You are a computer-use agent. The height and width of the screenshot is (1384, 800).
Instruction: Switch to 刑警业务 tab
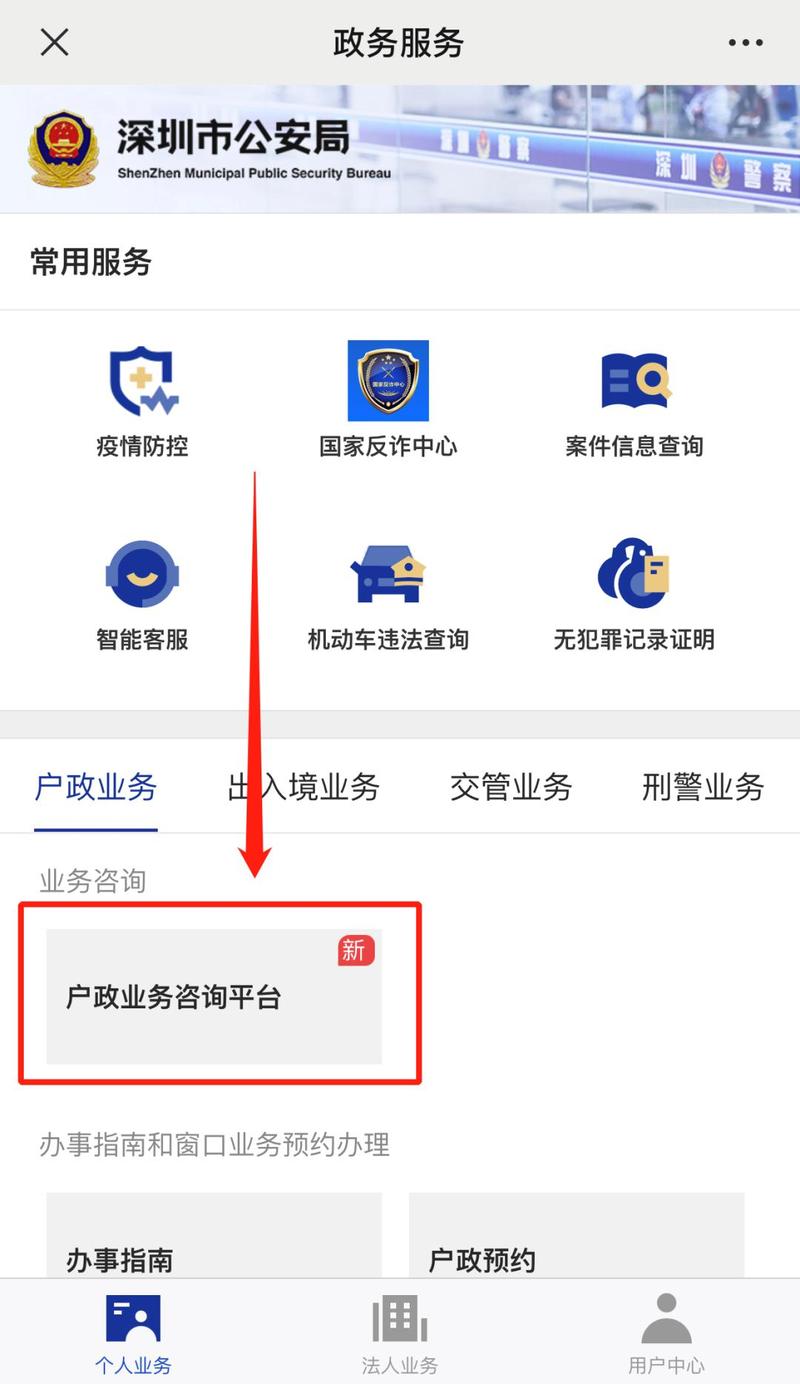[x=703, y=788]
